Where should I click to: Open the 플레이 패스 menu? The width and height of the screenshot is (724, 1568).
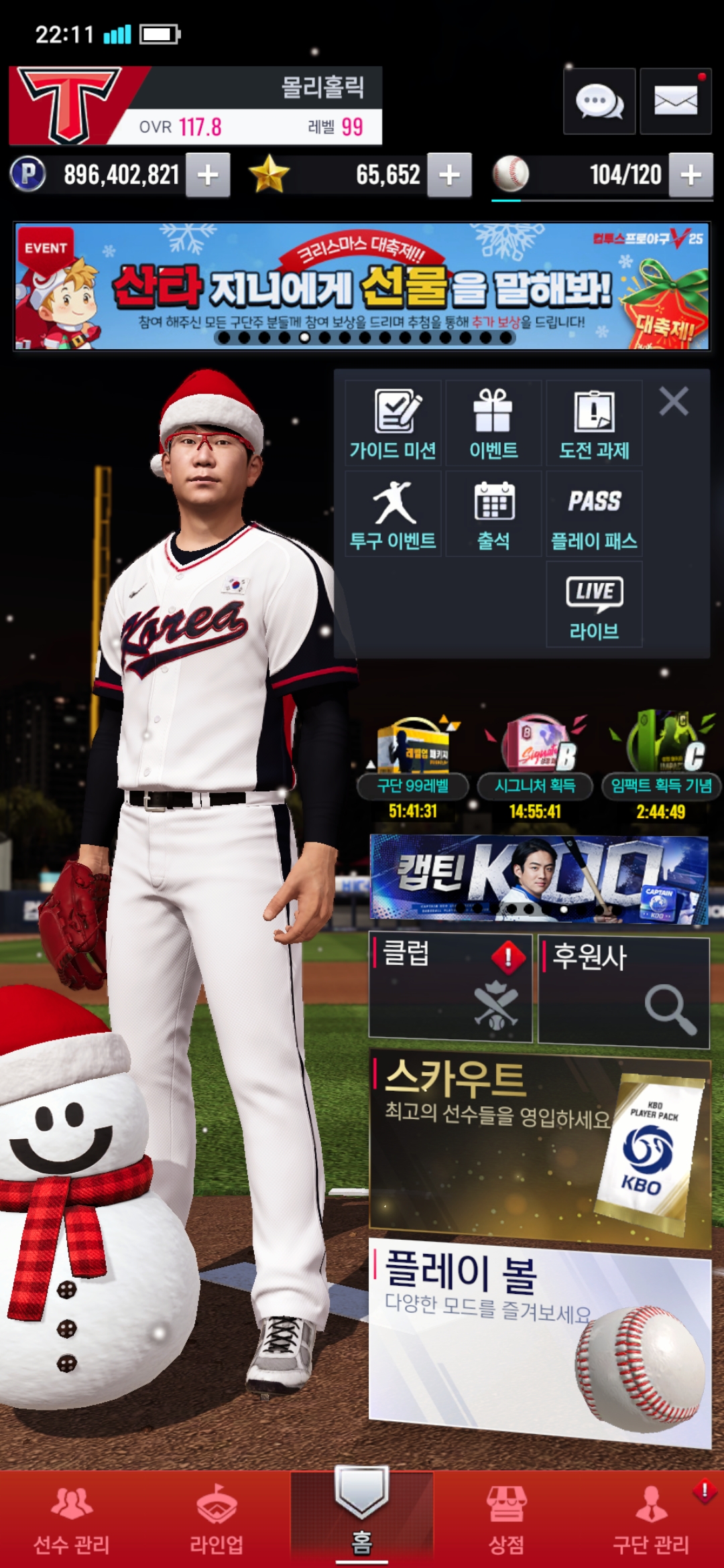click(594, 514)
